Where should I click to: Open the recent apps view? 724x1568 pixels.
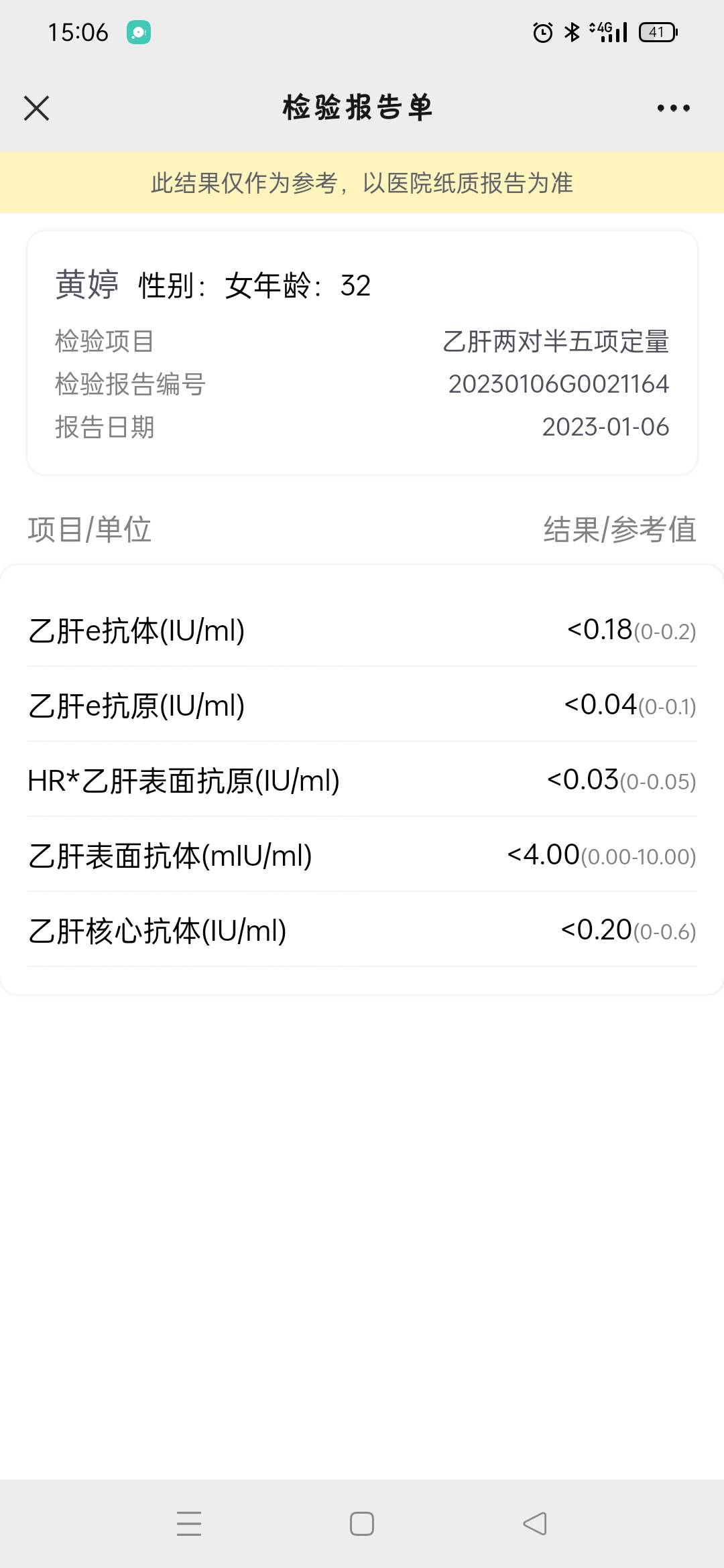[189, 1524]
